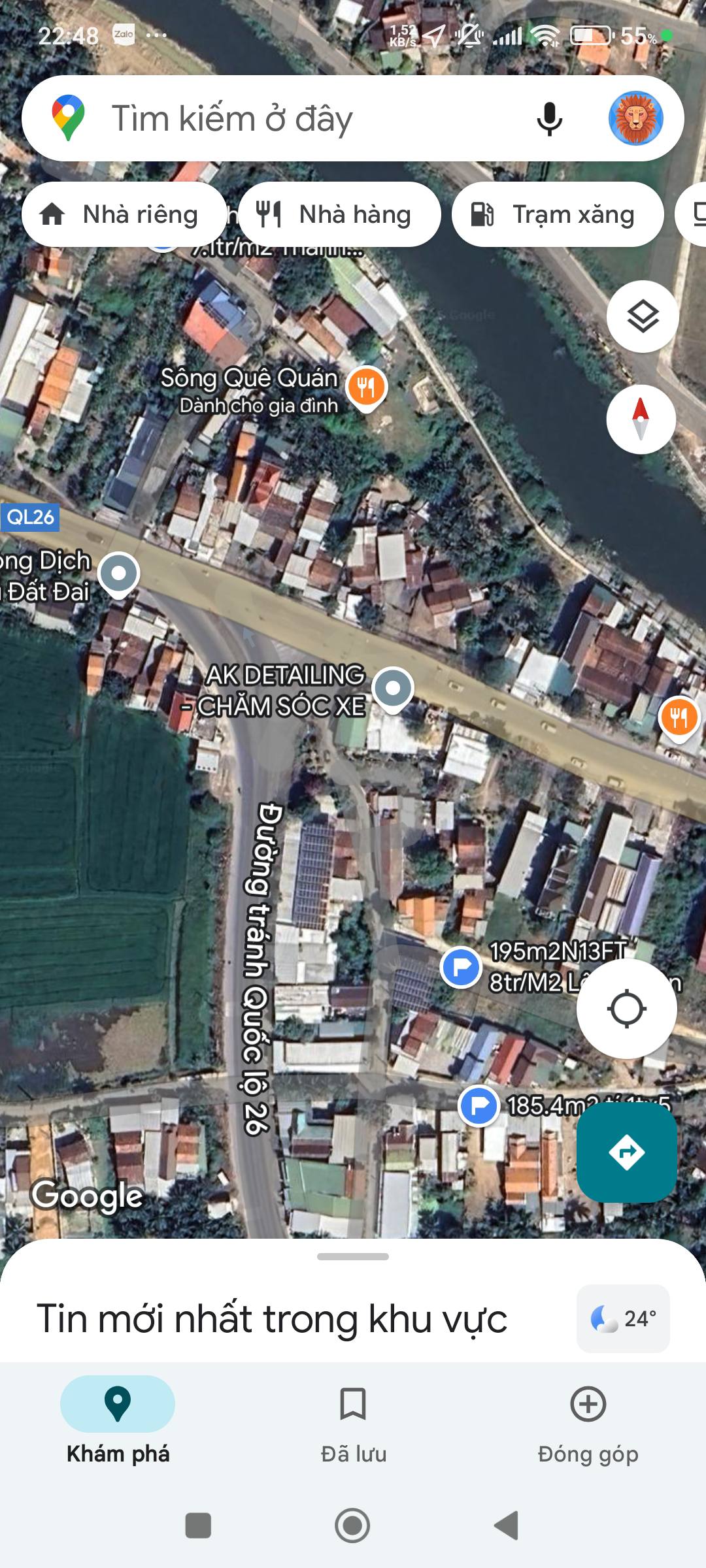Open the "Tìm kiếm ở đây" search box

[x=294, y=119]
